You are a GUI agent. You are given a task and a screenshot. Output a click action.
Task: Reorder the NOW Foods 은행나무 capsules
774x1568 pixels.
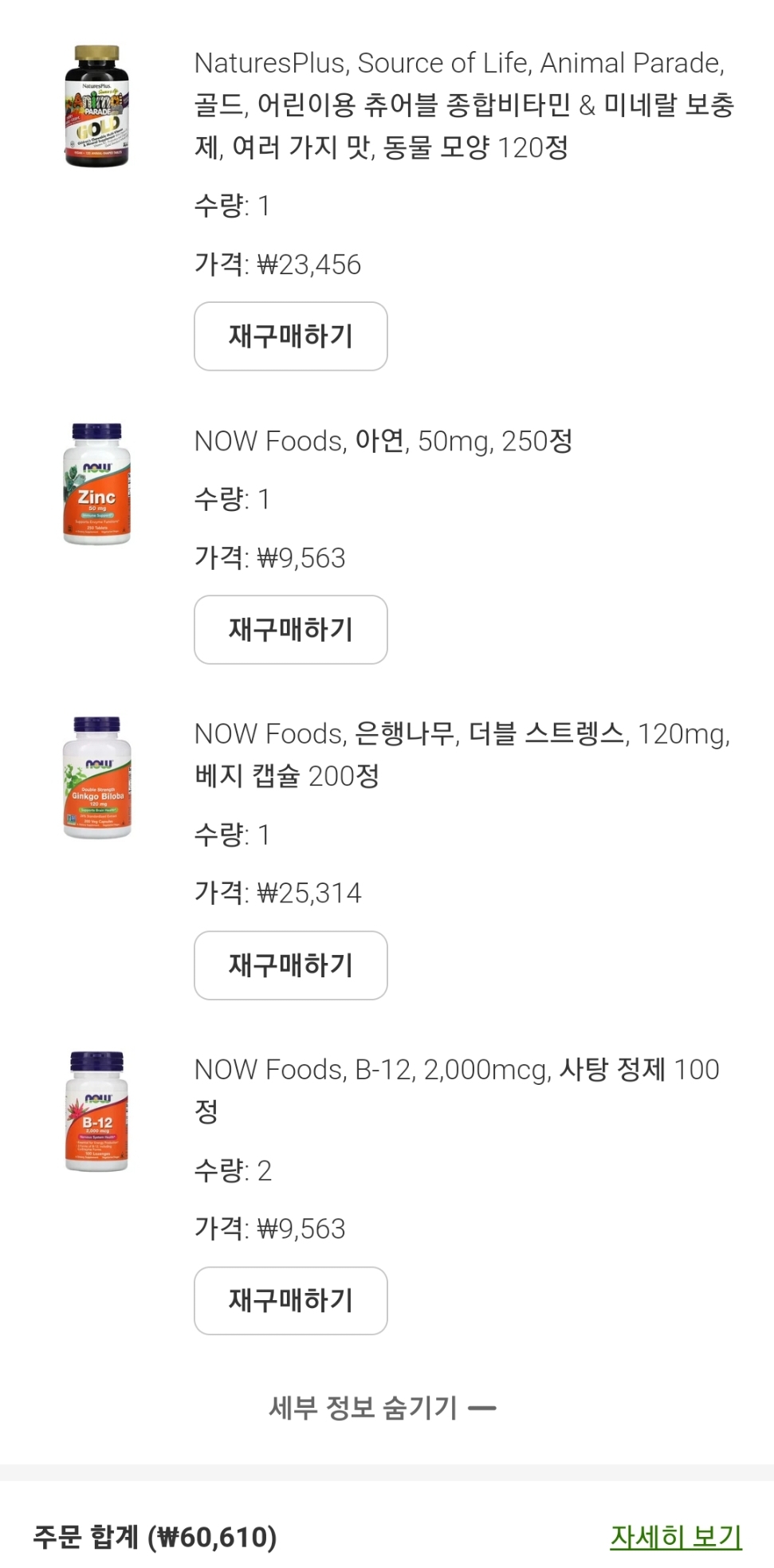[x=290, y=965]
